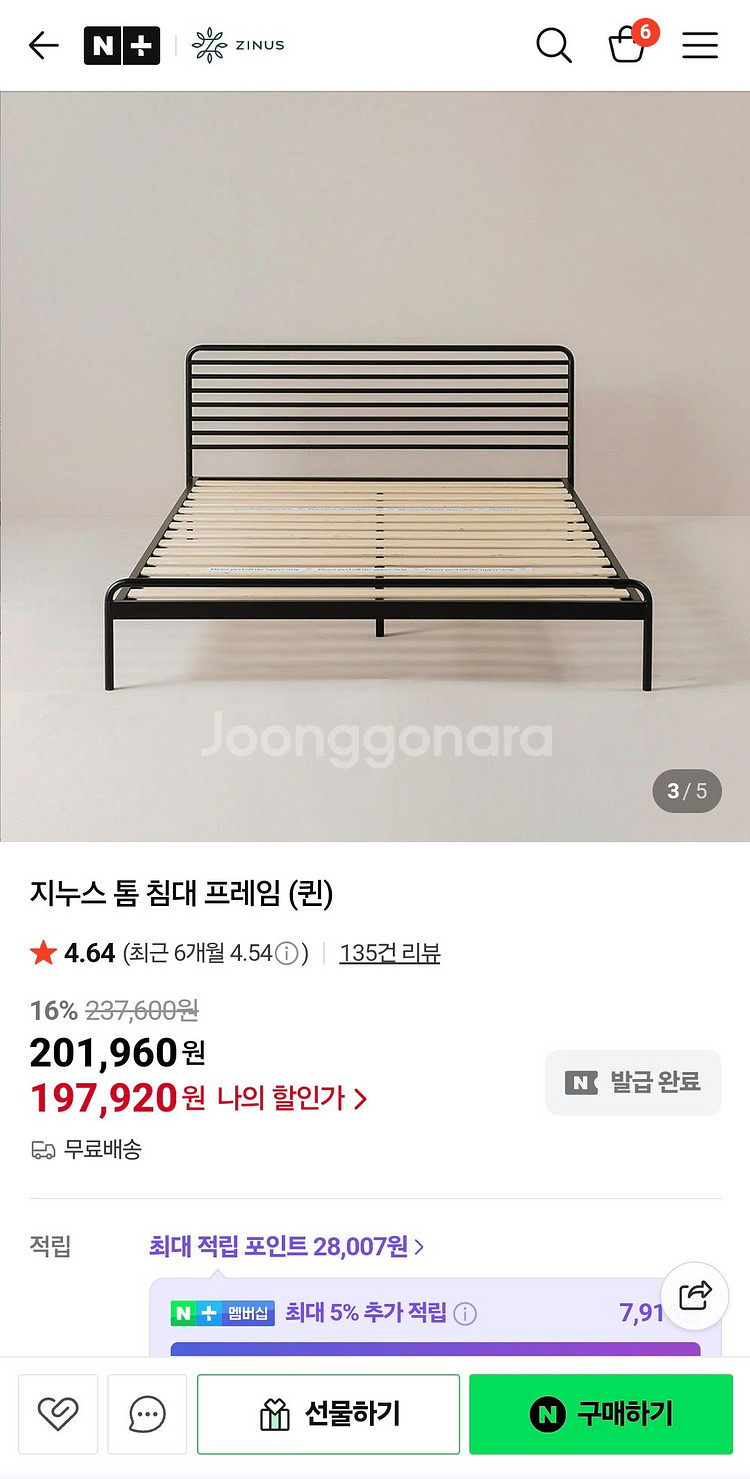This screenshot has height=1479, width=750.
Task: Show rating info for 최근 6개월
Action: pos(286,954)
